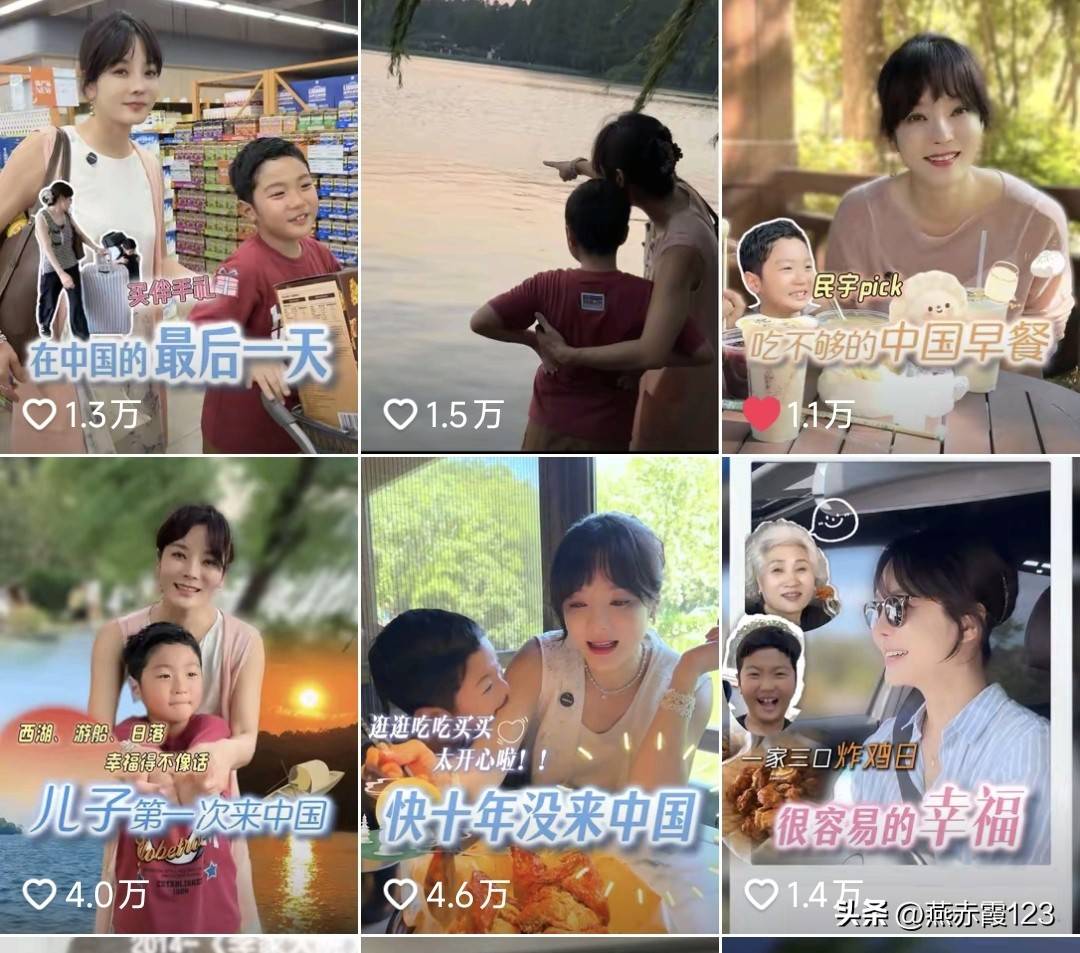Watch the 儿子第一次来中国 video
This screenshot has width=1080, height=953.
coord(178,695)
